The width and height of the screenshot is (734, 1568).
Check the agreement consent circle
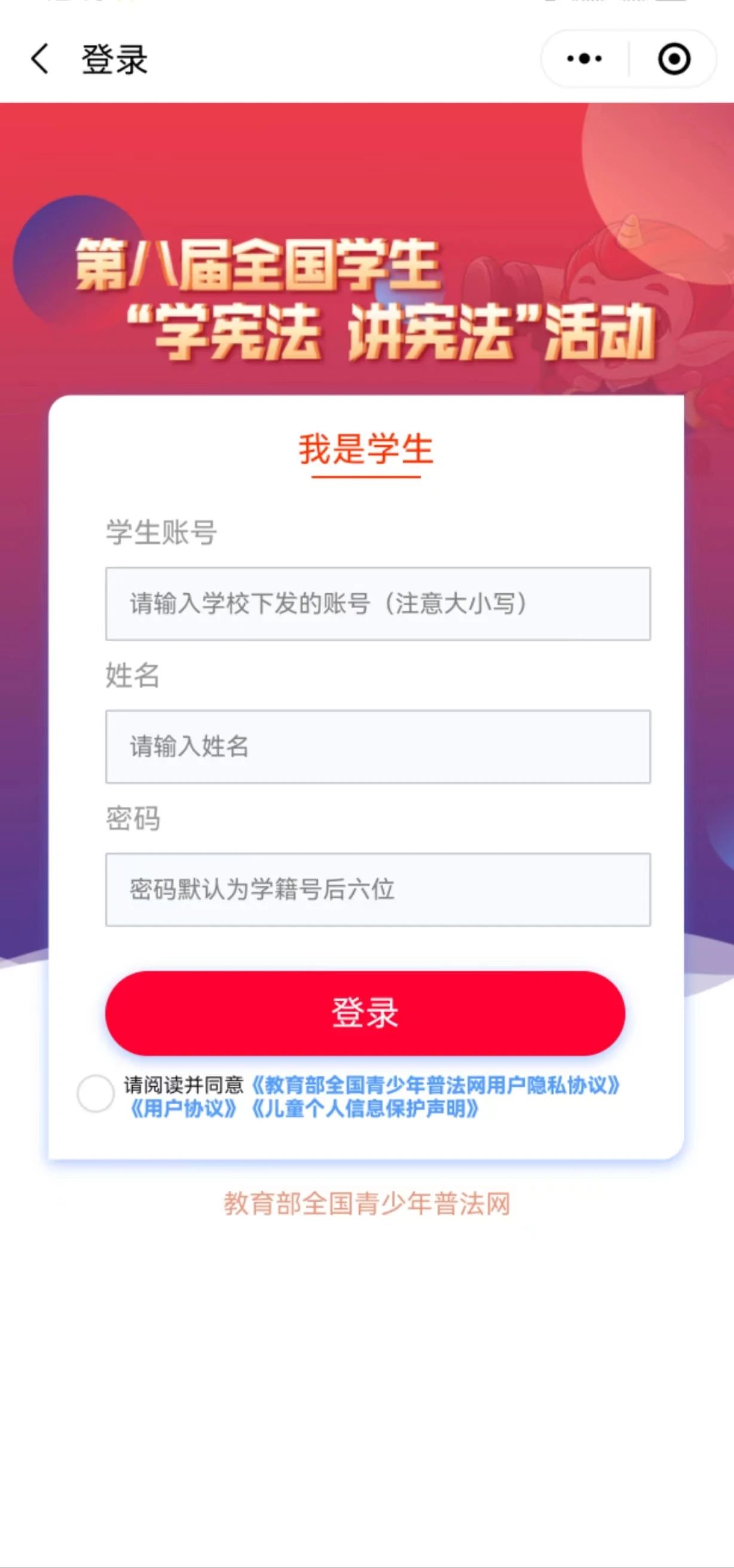[96, 1094]
